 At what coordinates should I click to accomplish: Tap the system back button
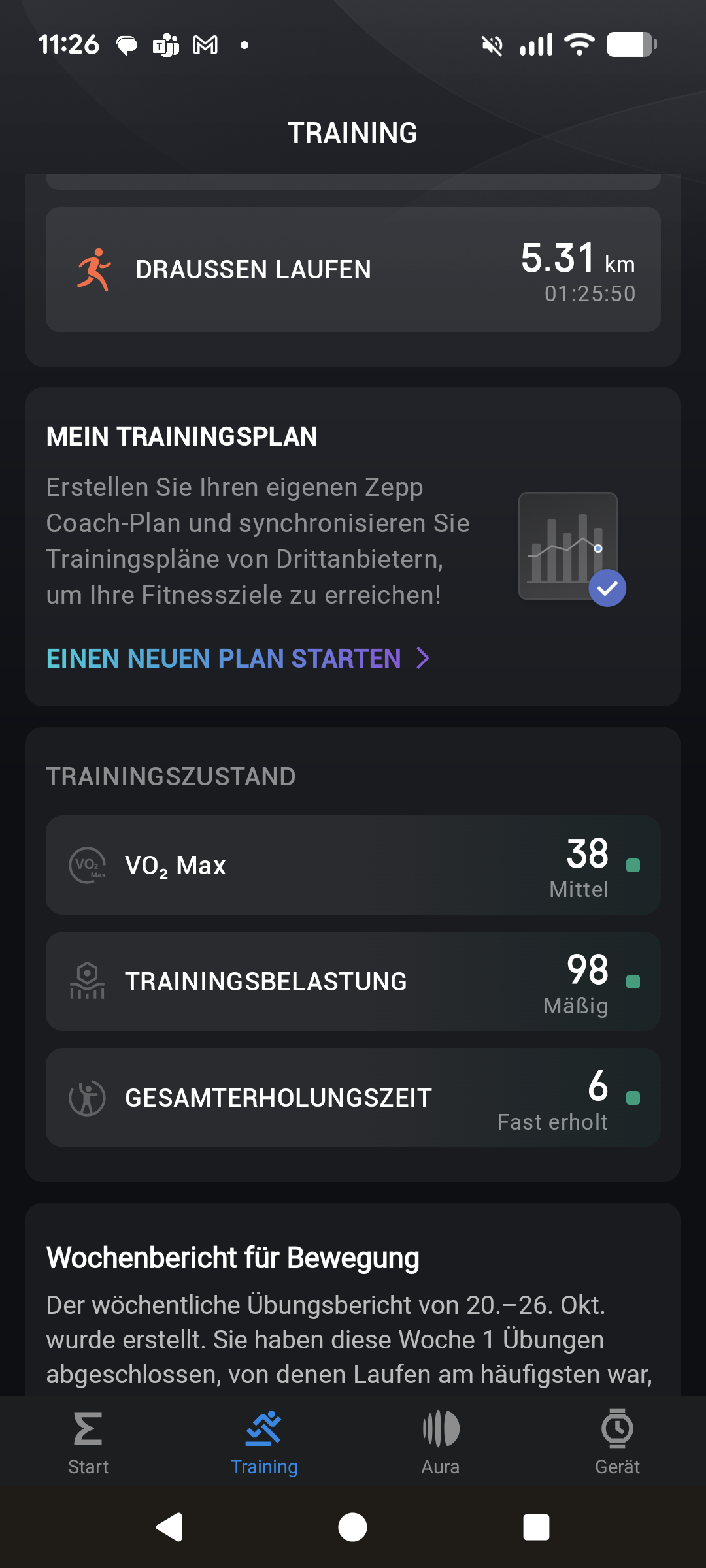[x=169, y=1527]
